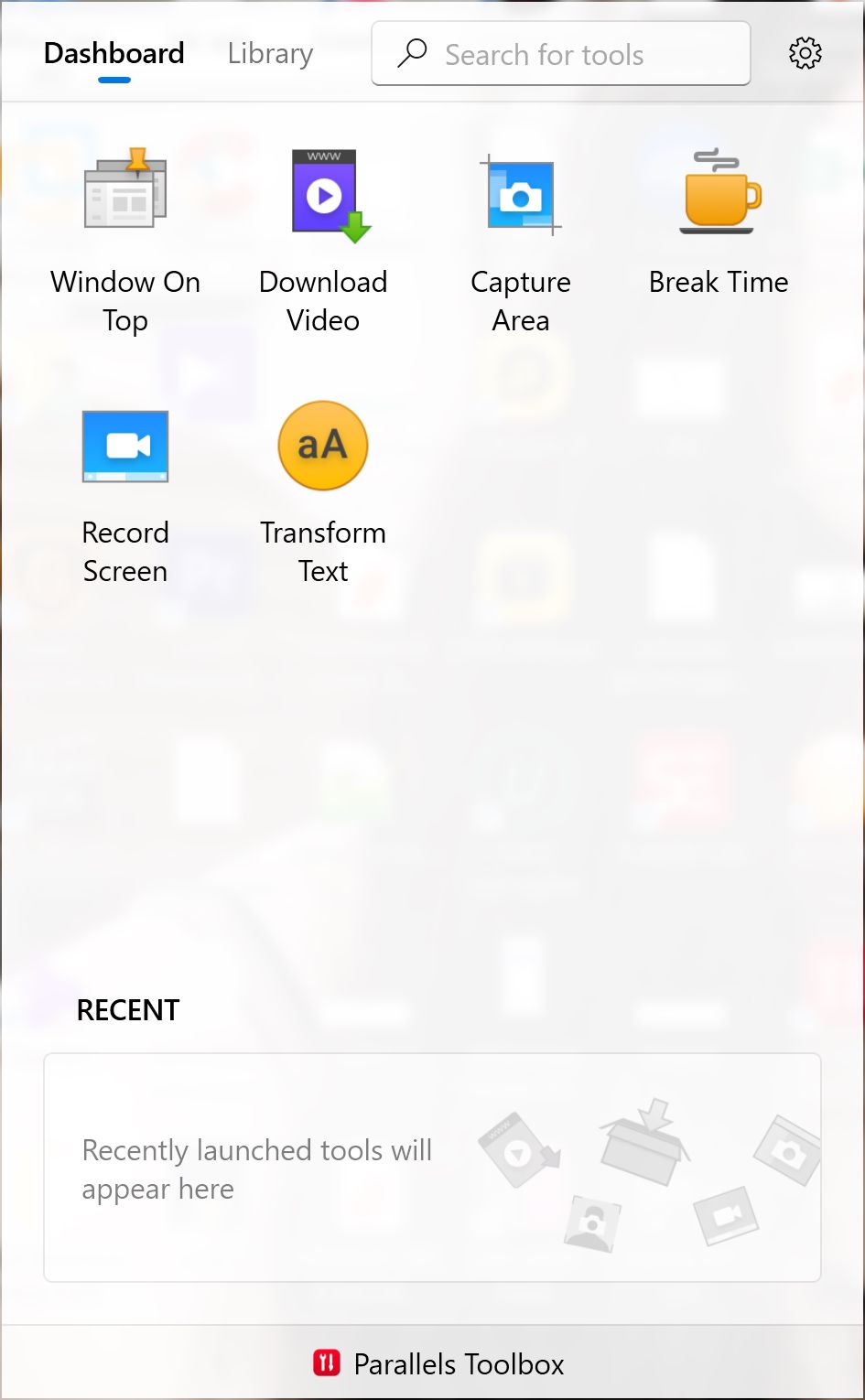Launch the Window On Top tool

click(x=125, y=191)
